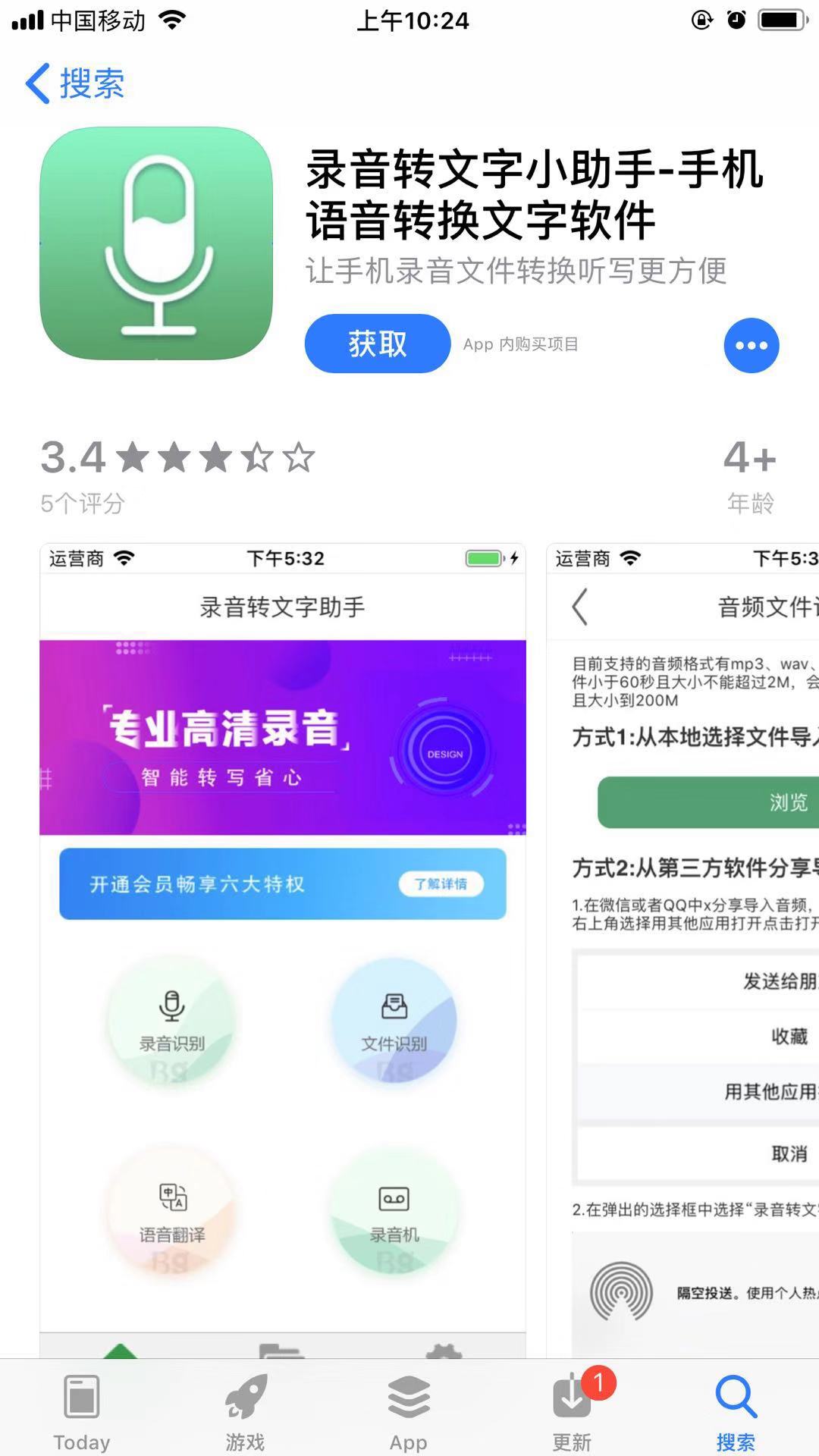Tap 获取 to download the app

(x=377, y=344)
